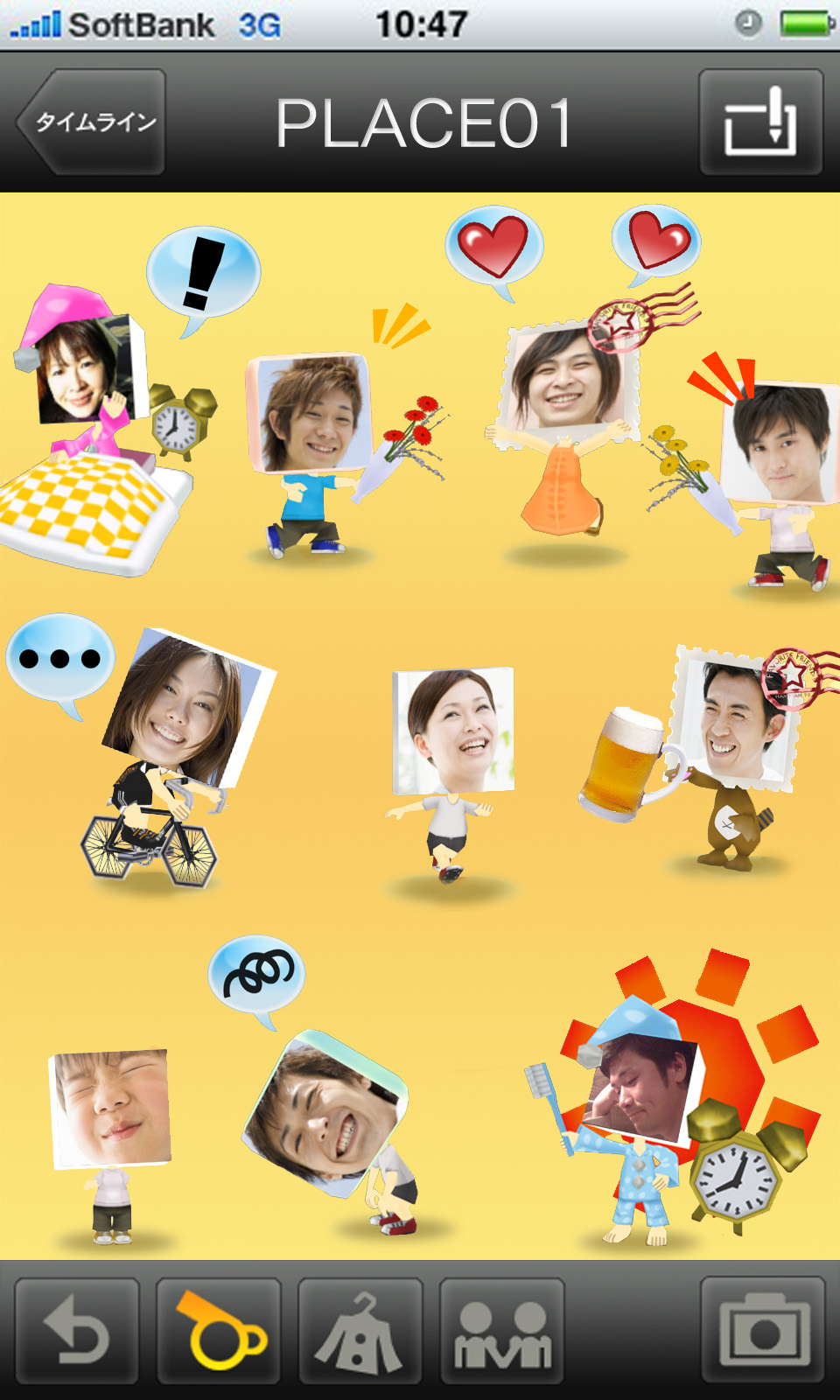Select the avatar riding the bicycle
Image resolution: width=840 pixels, height=1400 pixels.
[x=175, y=757]
